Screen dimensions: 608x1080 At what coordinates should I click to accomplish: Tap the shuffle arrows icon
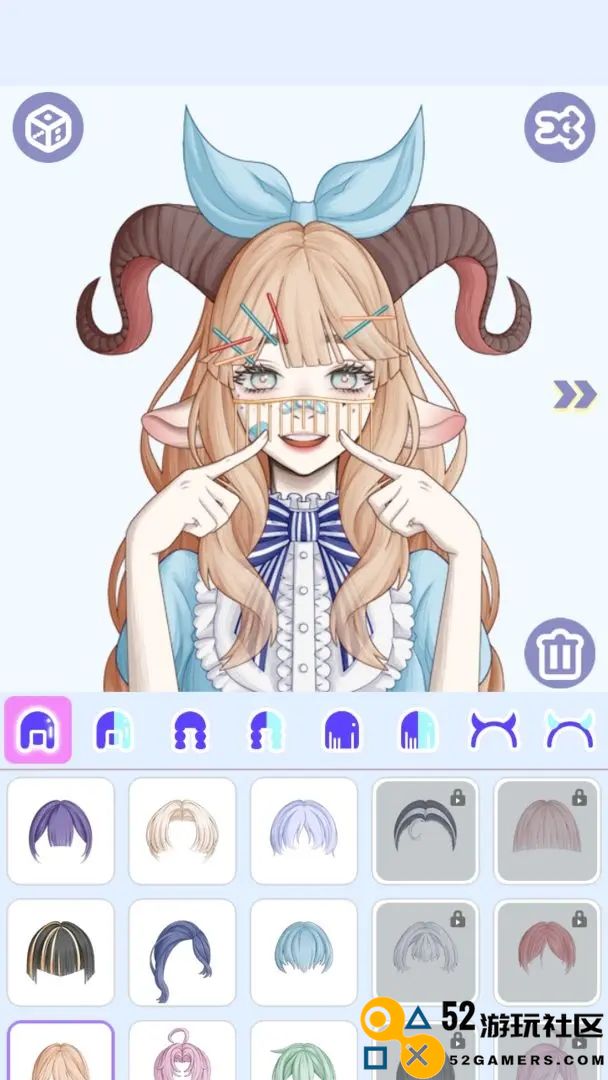point(559,127)
